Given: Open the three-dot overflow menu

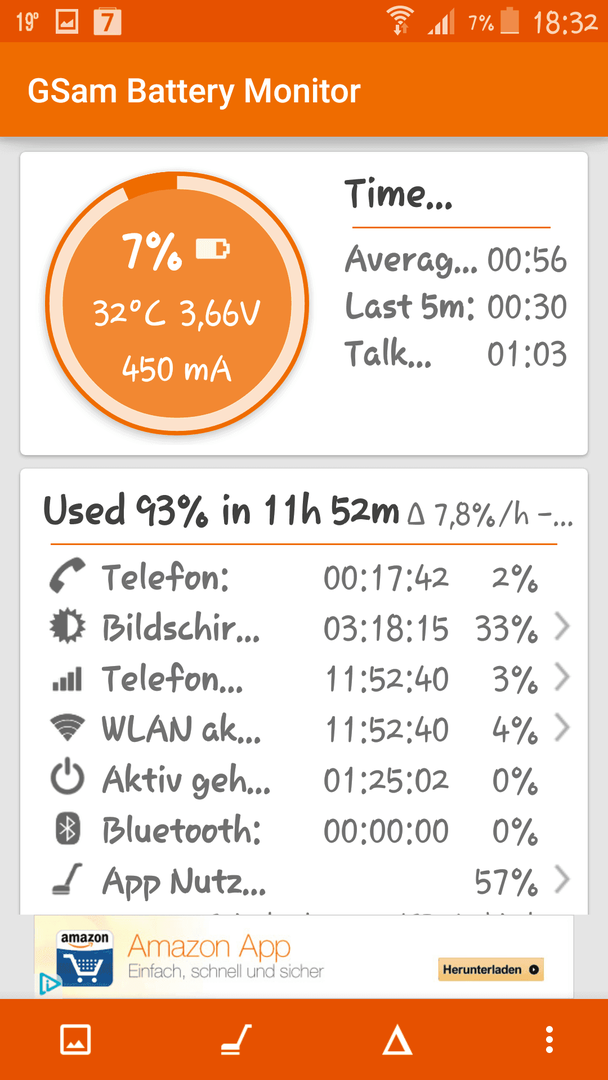Looking at the screenshot, I should coord(549,1039).
